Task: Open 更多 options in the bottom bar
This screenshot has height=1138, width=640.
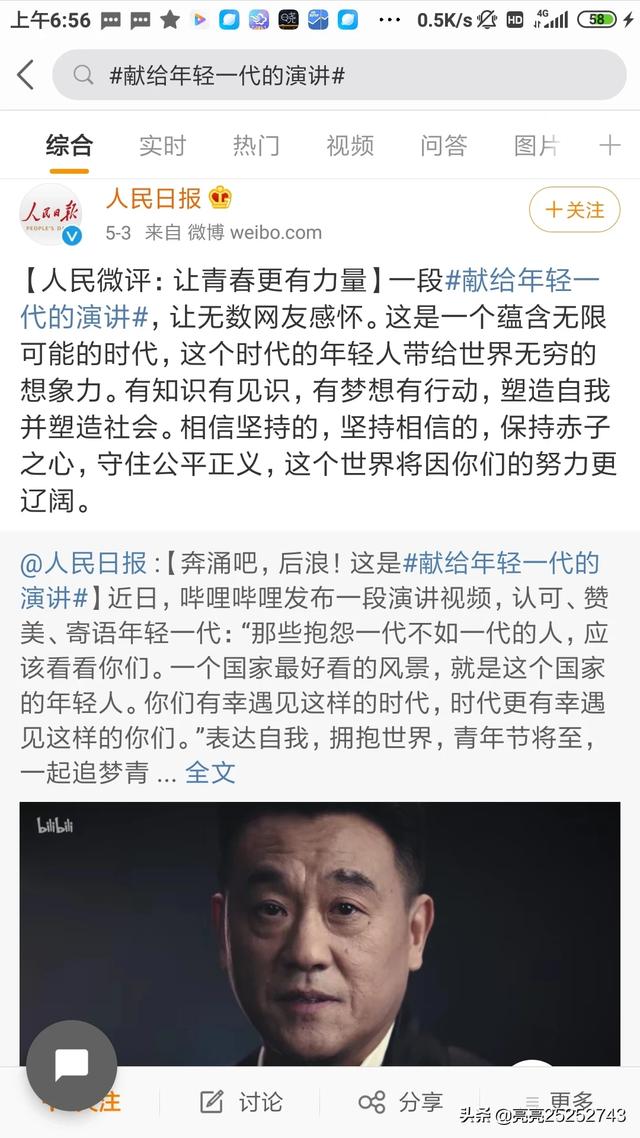Action: click(x=560, y=1100)
